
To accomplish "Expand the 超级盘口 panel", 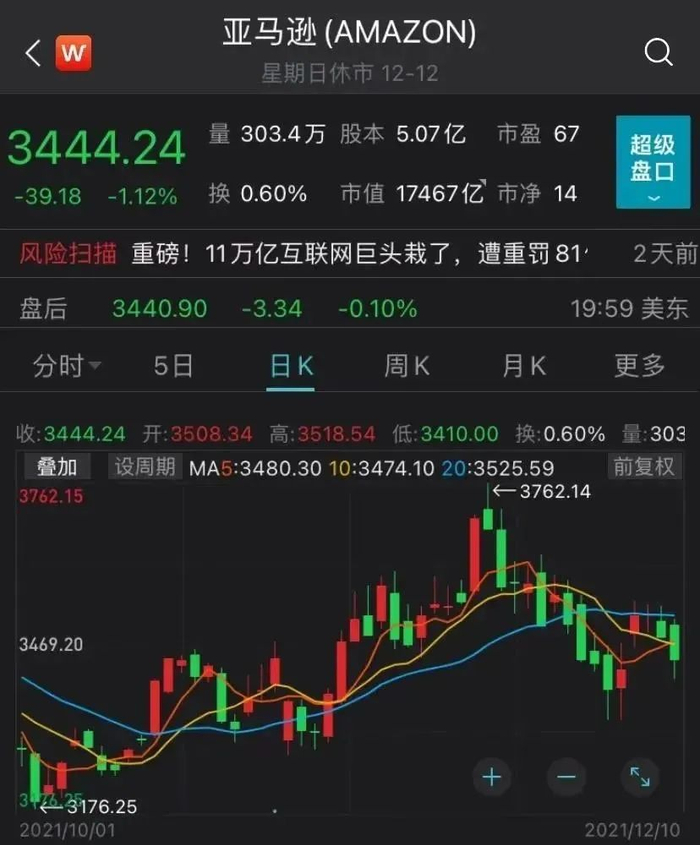I will (x=652, y=162).
